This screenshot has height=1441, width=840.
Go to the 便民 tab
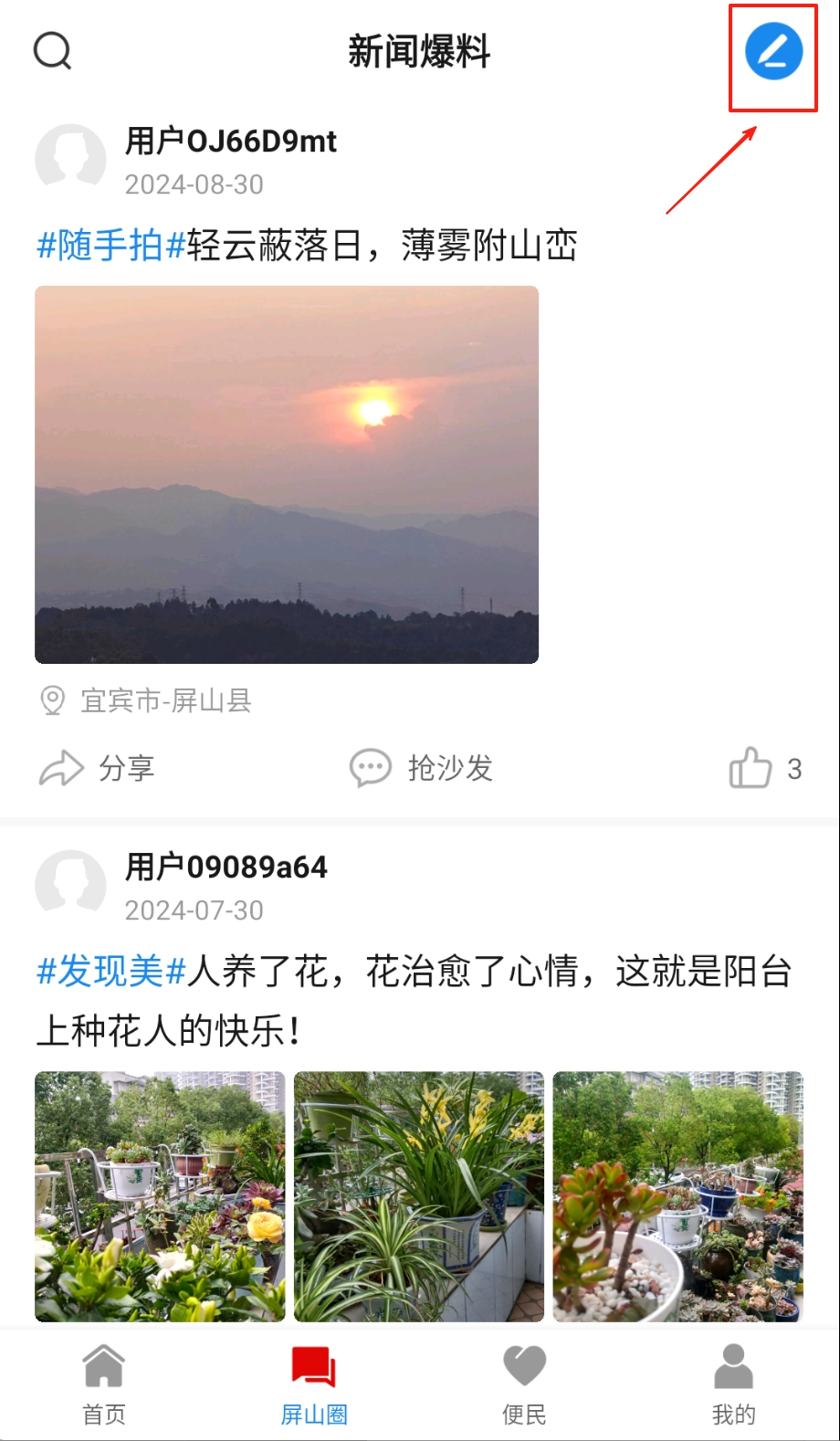point(524,1384)
